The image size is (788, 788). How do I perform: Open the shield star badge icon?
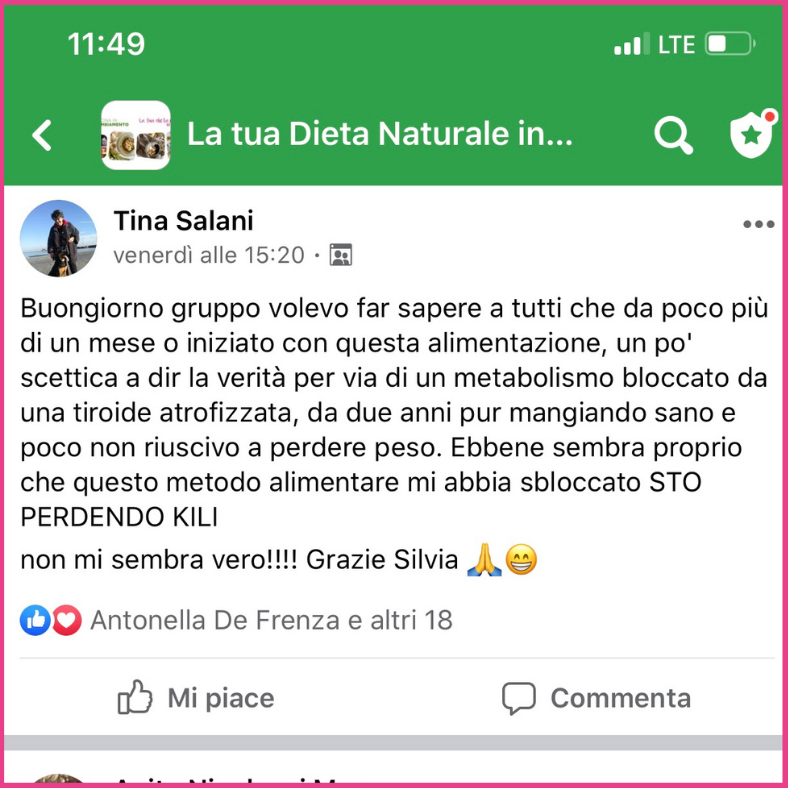point(752,135)
